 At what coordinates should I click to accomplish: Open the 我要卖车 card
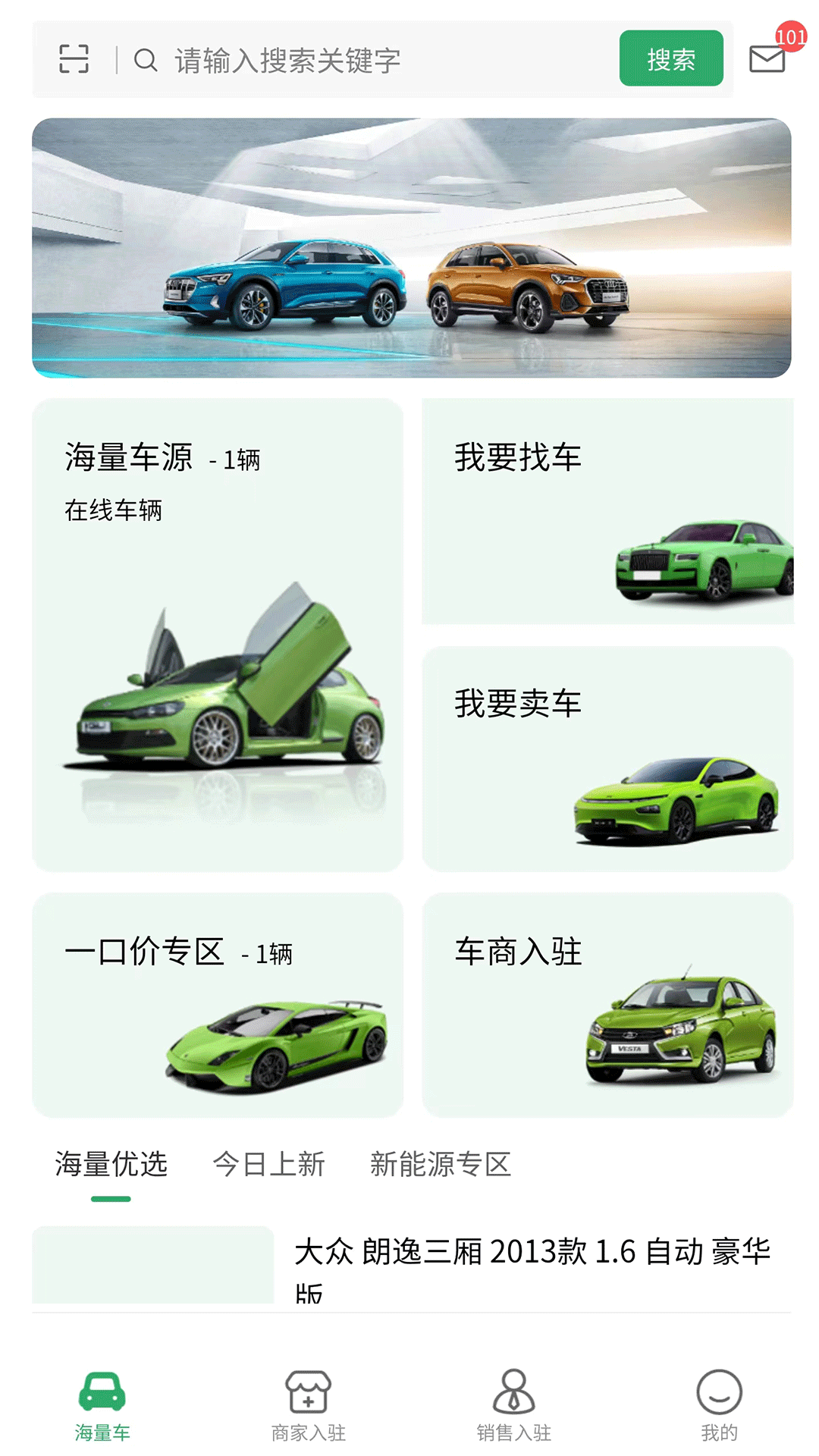607,758
